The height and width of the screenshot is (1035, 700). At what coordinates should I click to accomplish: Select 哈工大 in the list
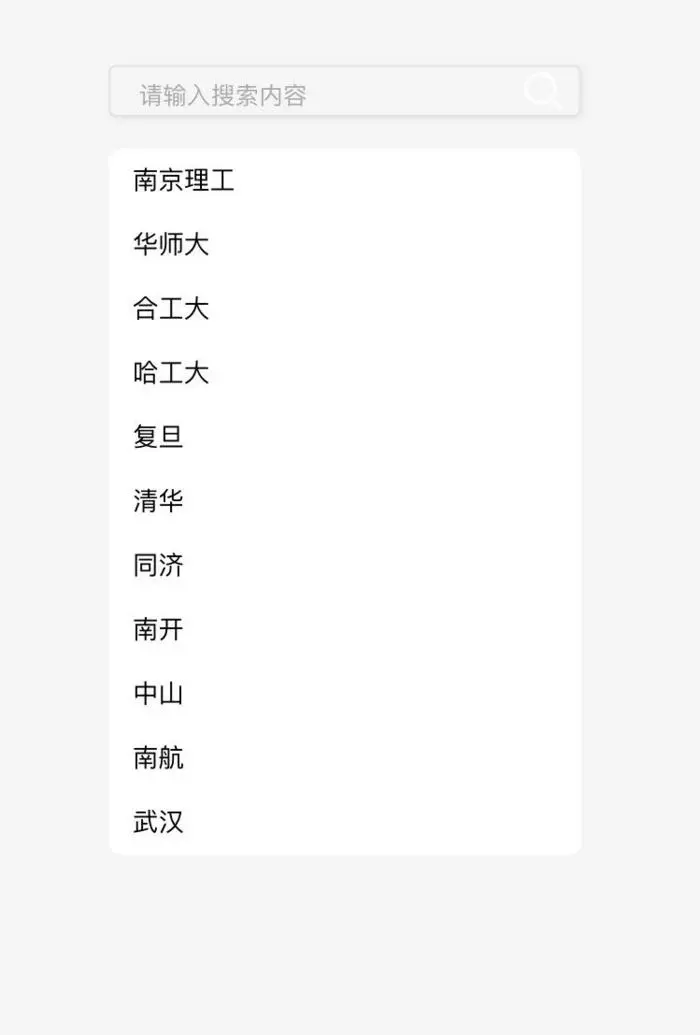171,373
